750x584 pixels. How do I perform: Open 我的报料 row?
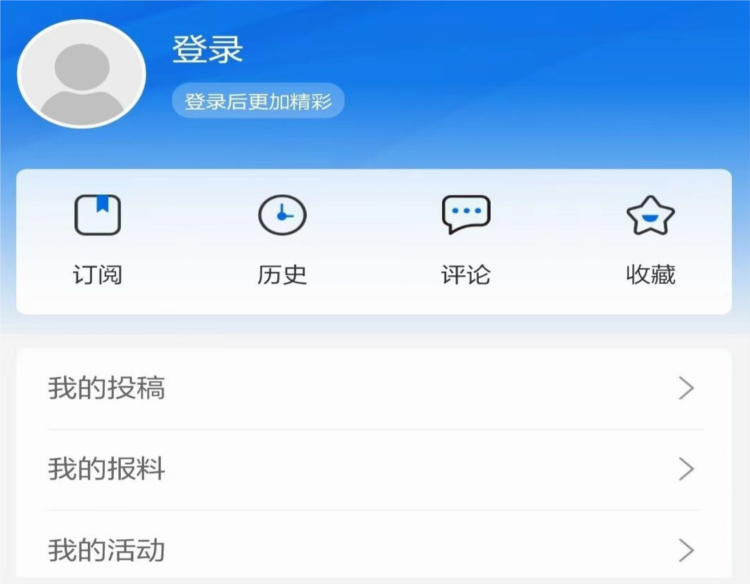point(374,469)
